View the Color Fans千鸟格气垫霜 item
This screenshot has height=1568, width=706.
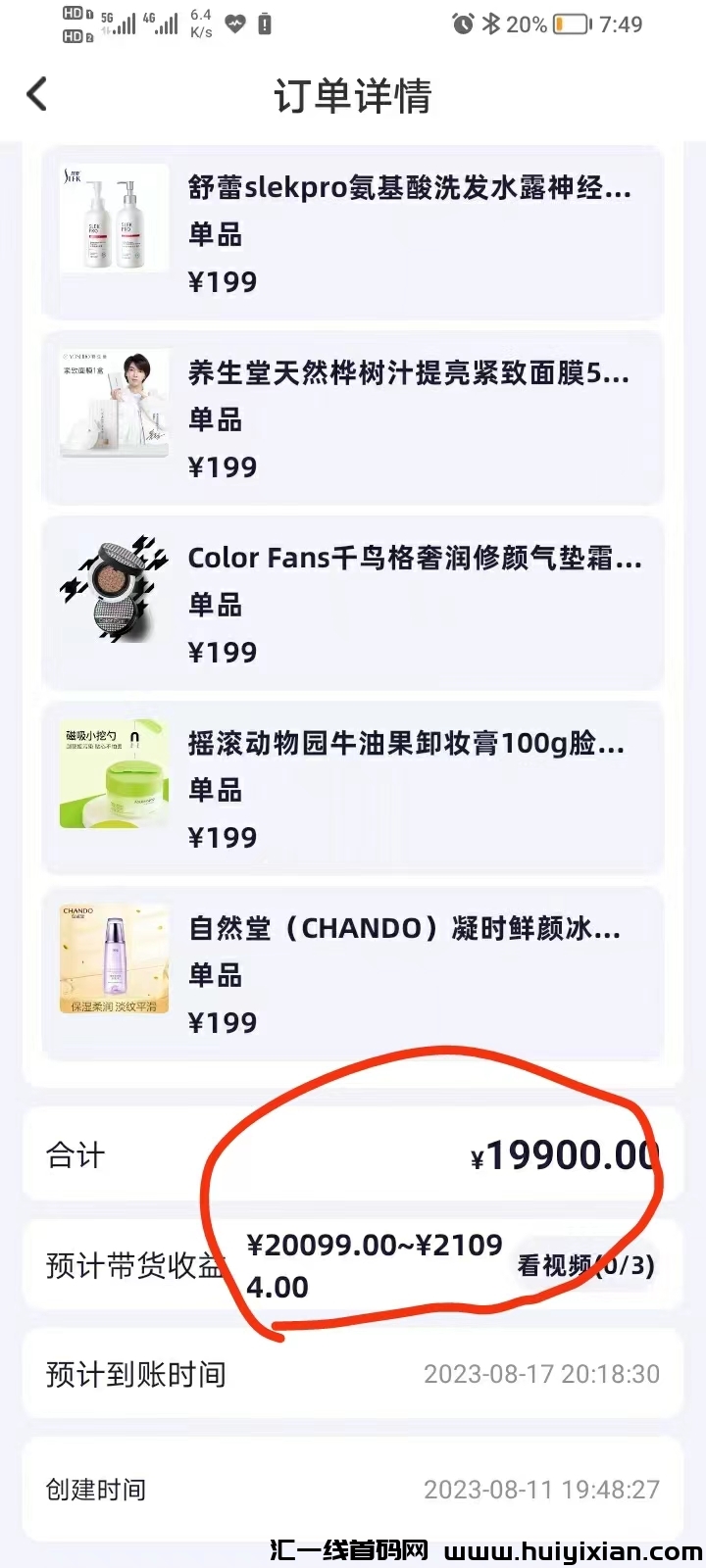click(353, 604)
